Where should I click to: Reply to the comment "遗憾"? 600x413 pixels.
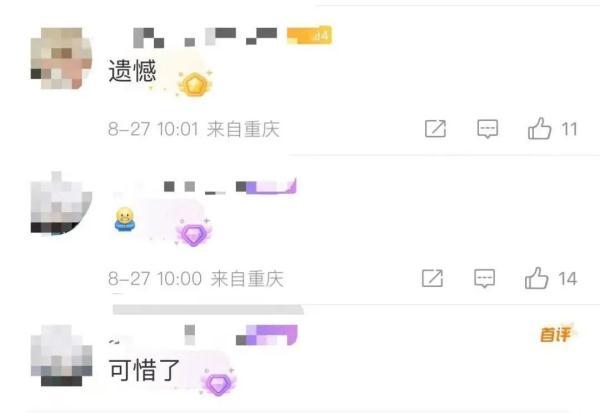(x=487, y=129)
